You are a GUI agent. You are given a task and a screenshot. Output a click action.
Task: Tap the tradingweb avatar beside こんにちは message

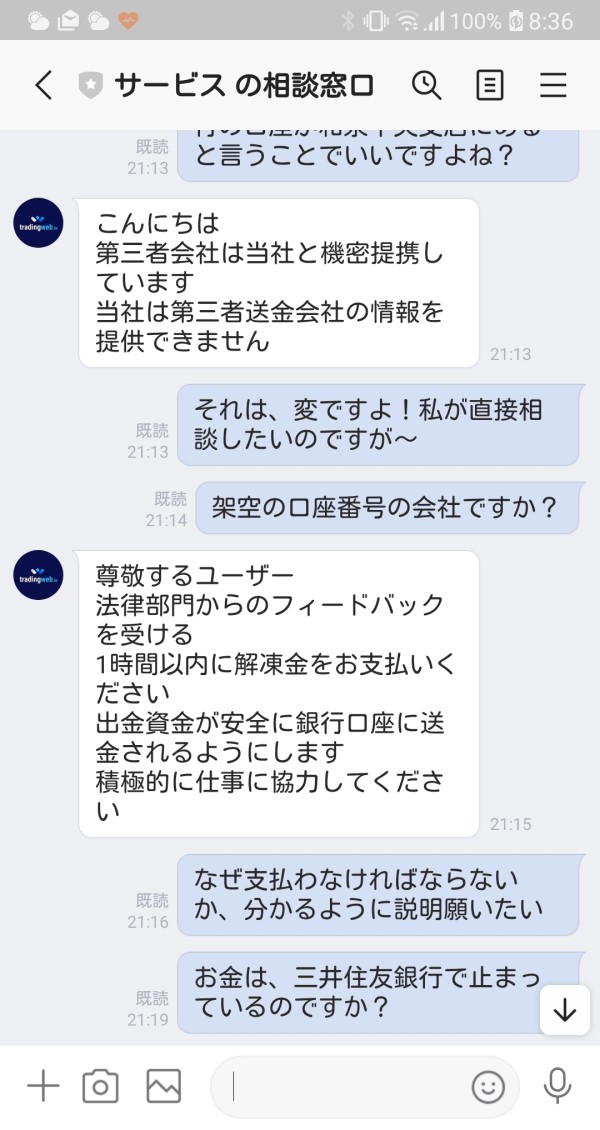(38, 223)
